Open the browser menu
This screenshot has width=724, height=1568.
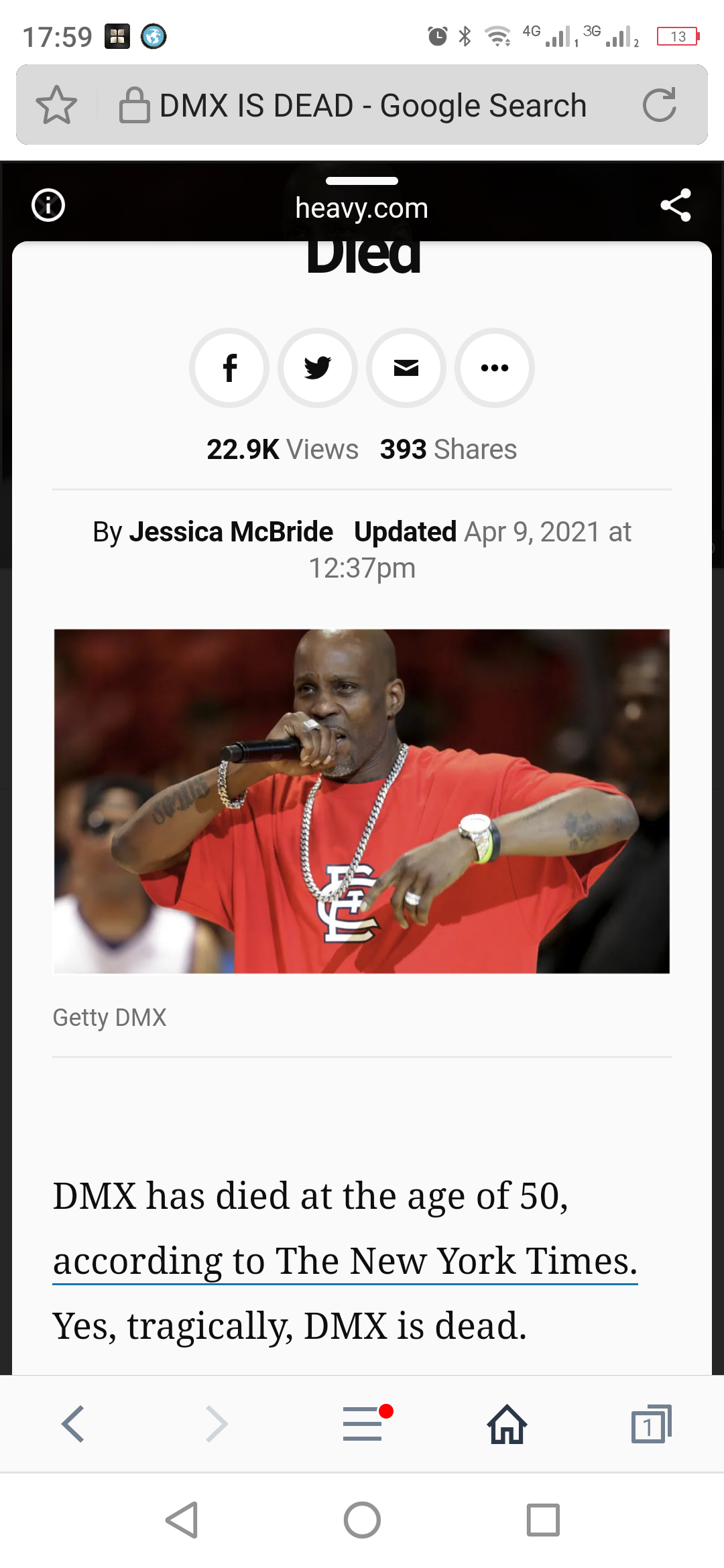click(x=363, y=1424)
